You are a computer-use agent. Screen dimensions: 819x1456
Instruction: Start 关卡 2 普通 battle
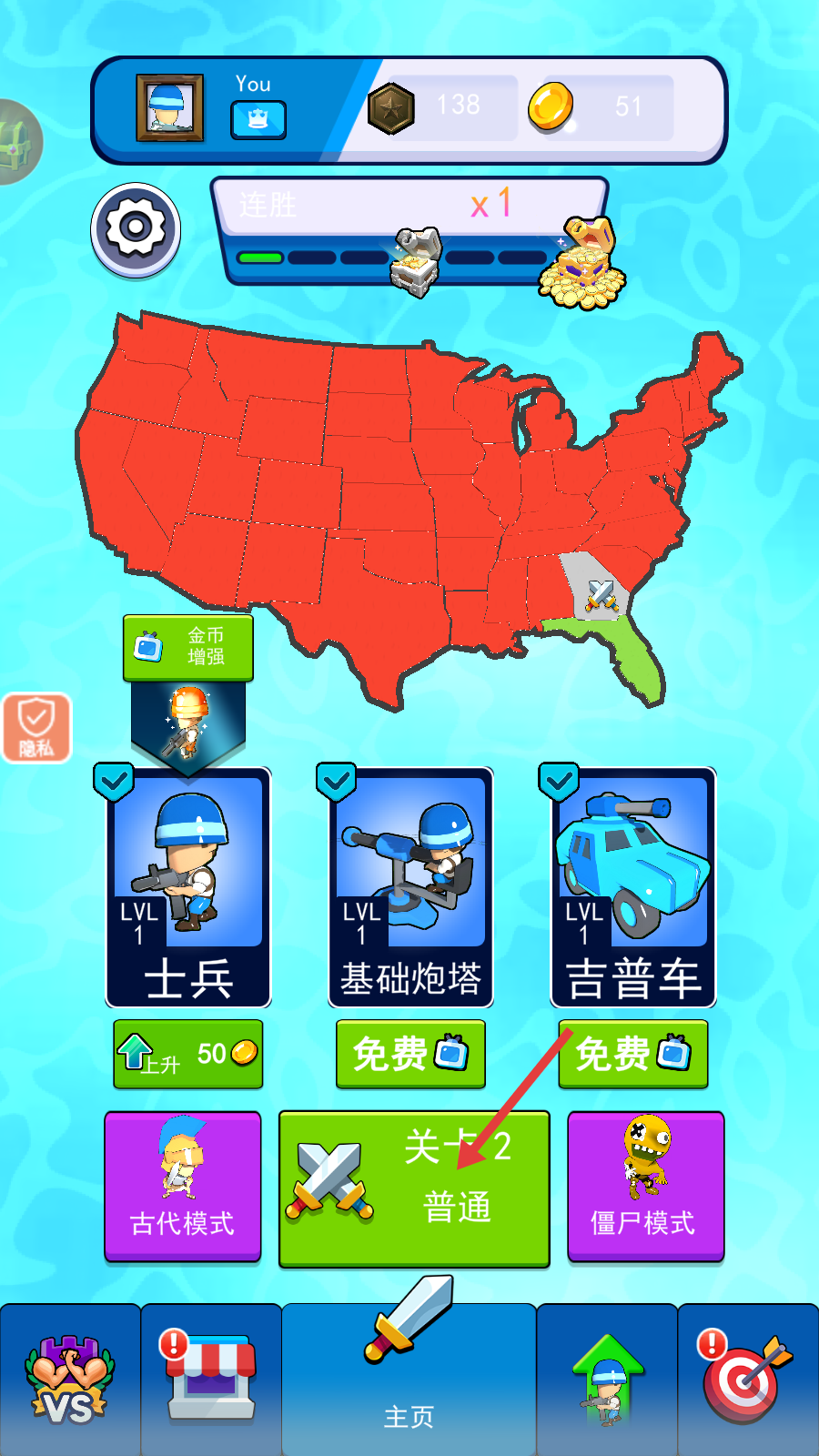point(414,1188)
